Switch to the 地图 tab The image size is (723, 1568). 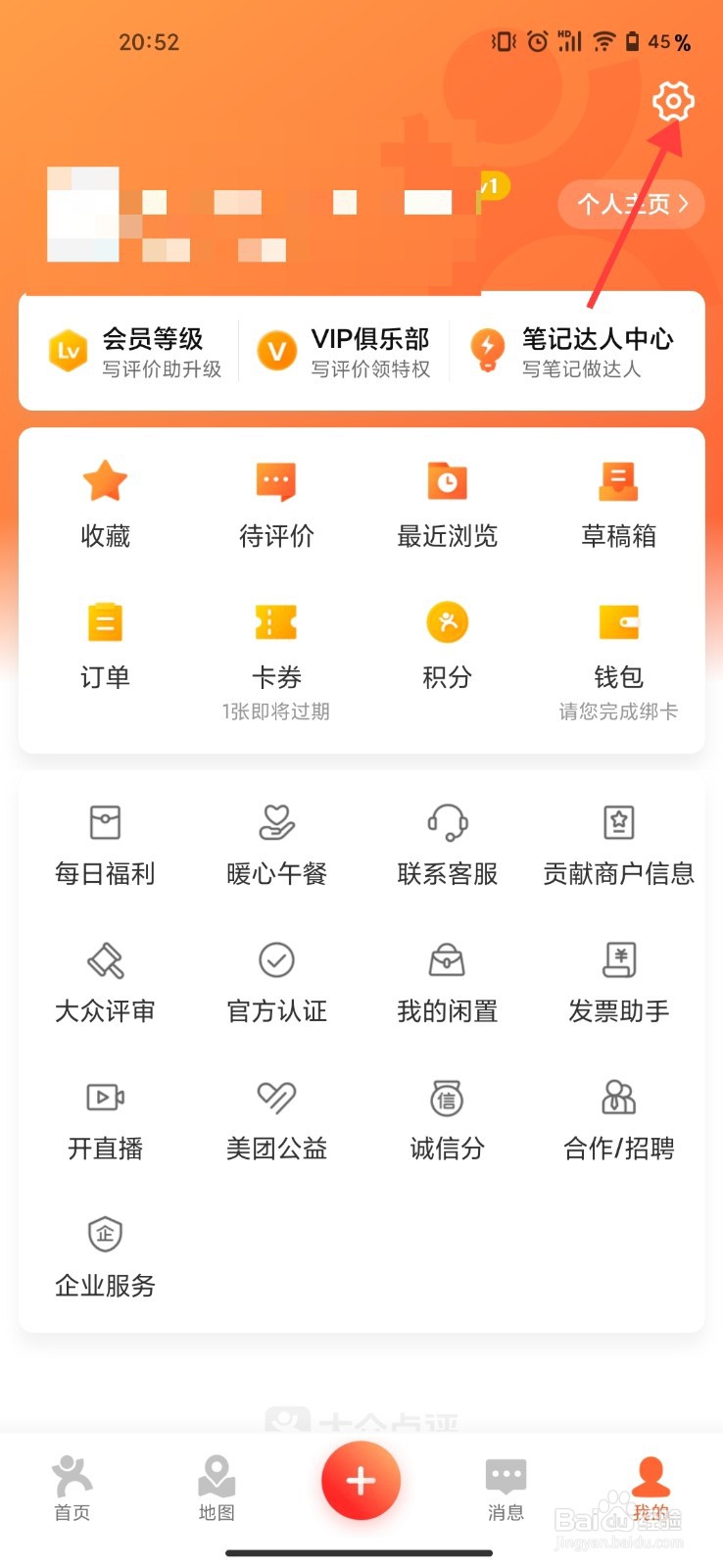pyautogui.click(x=217, y=1488)
